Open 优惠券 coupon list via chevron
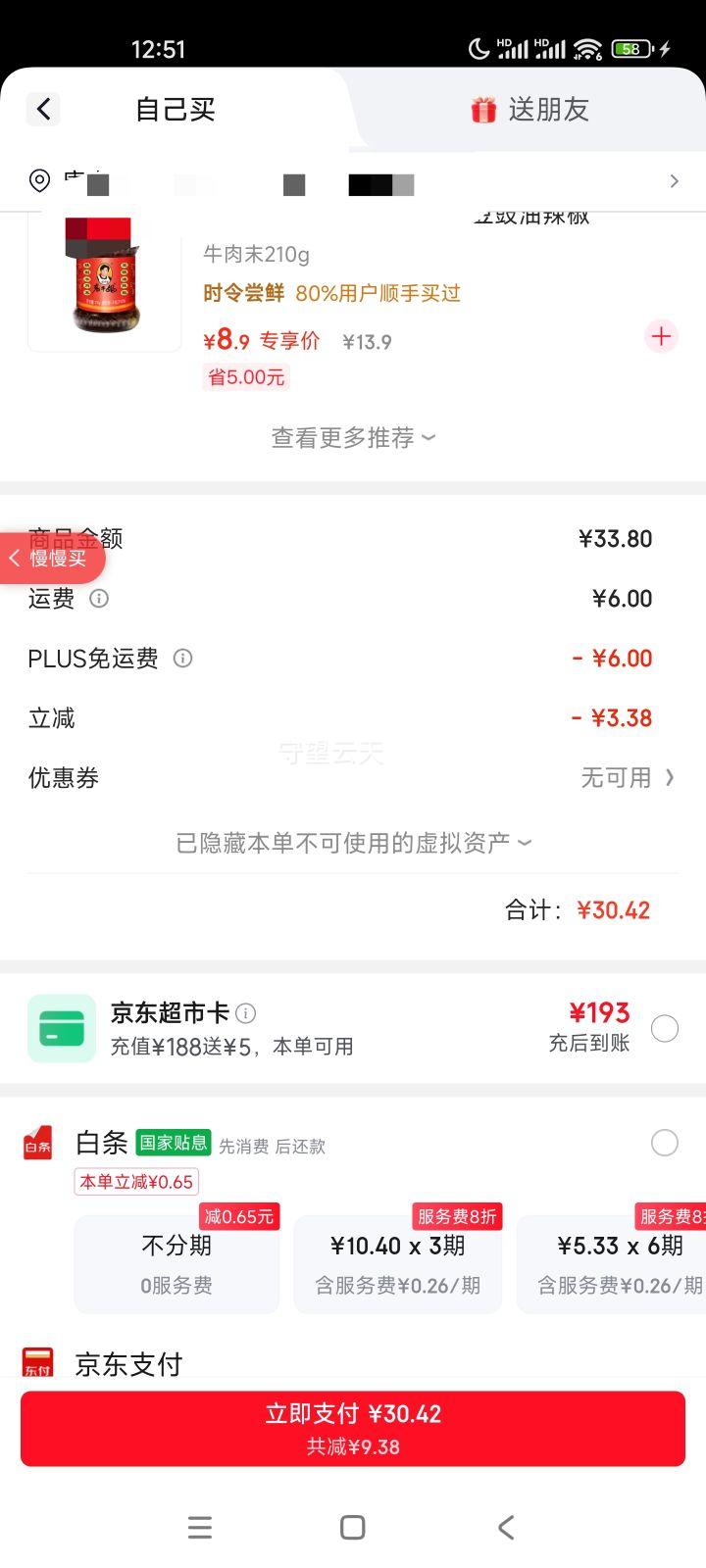Image resolution: width=706 pixels, height=1568 pixels. pos(670,777)
